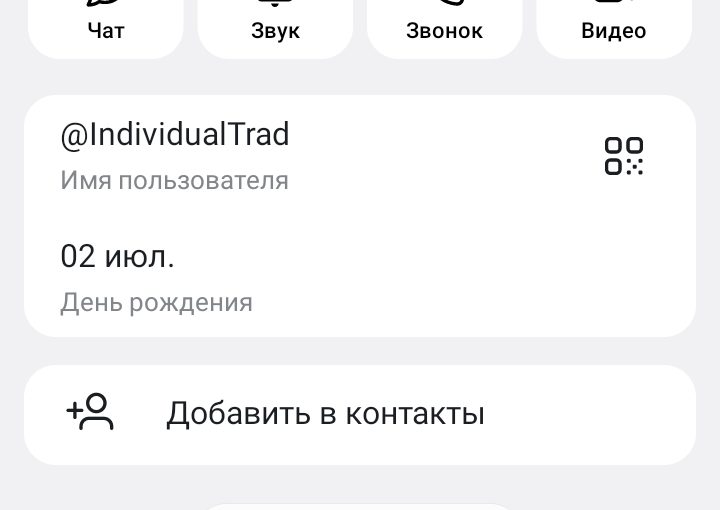Show the QR code for @IndividualTrad
The image size is (720, 510).
(623, 156)
